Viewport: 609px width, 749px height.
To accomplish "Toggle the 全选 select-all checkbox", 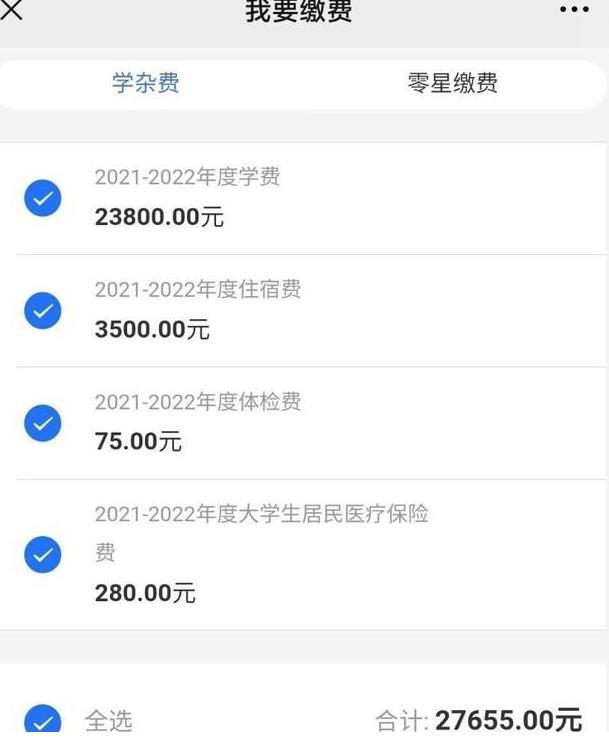I will click(x=42, y=721).
